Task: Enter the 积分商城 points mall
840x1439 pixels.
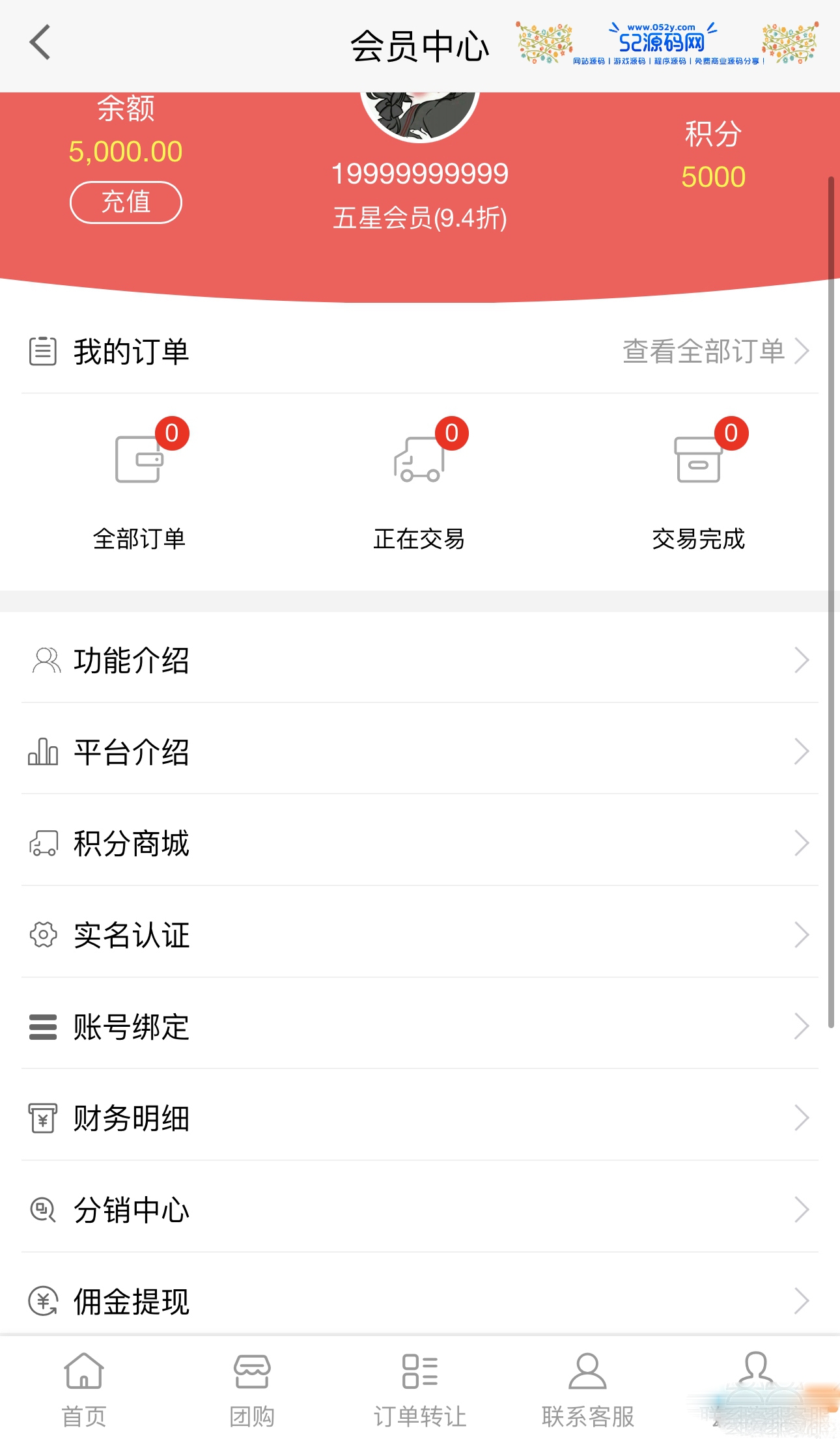Action: [x=419, y=844]
